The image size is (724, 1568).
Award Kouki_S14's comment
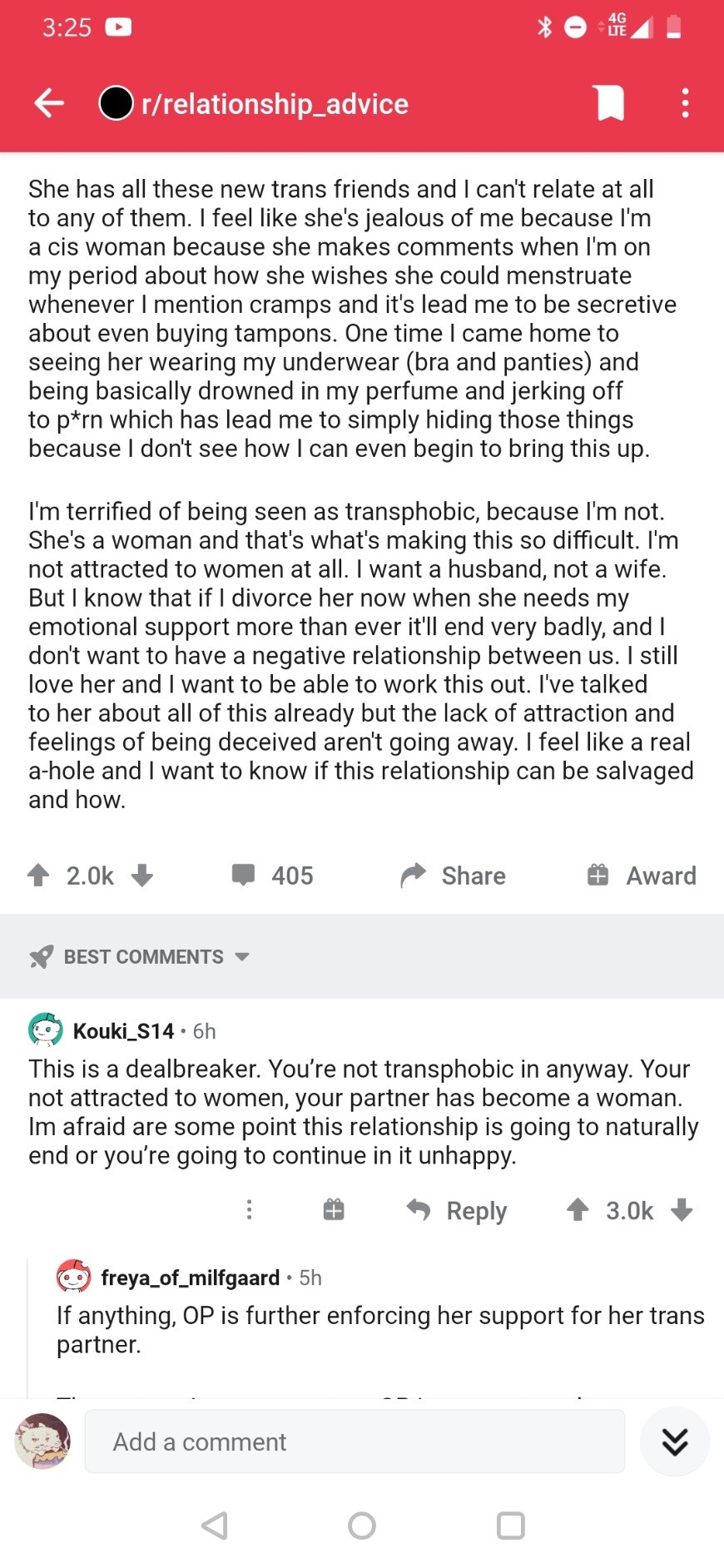334,1209
